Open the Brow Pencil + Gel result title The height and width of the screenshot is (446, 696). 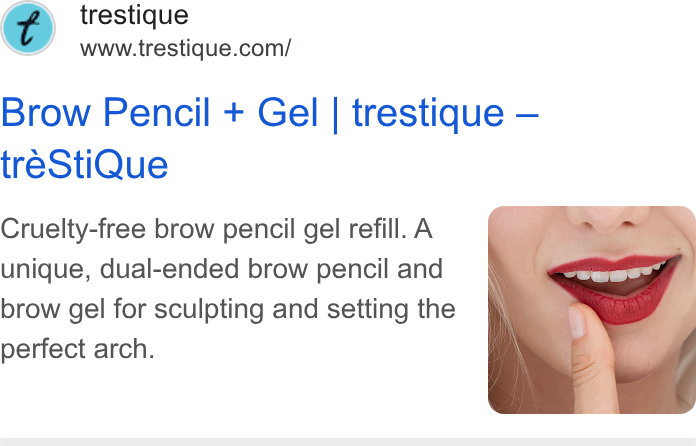click(x=269, y=138)
